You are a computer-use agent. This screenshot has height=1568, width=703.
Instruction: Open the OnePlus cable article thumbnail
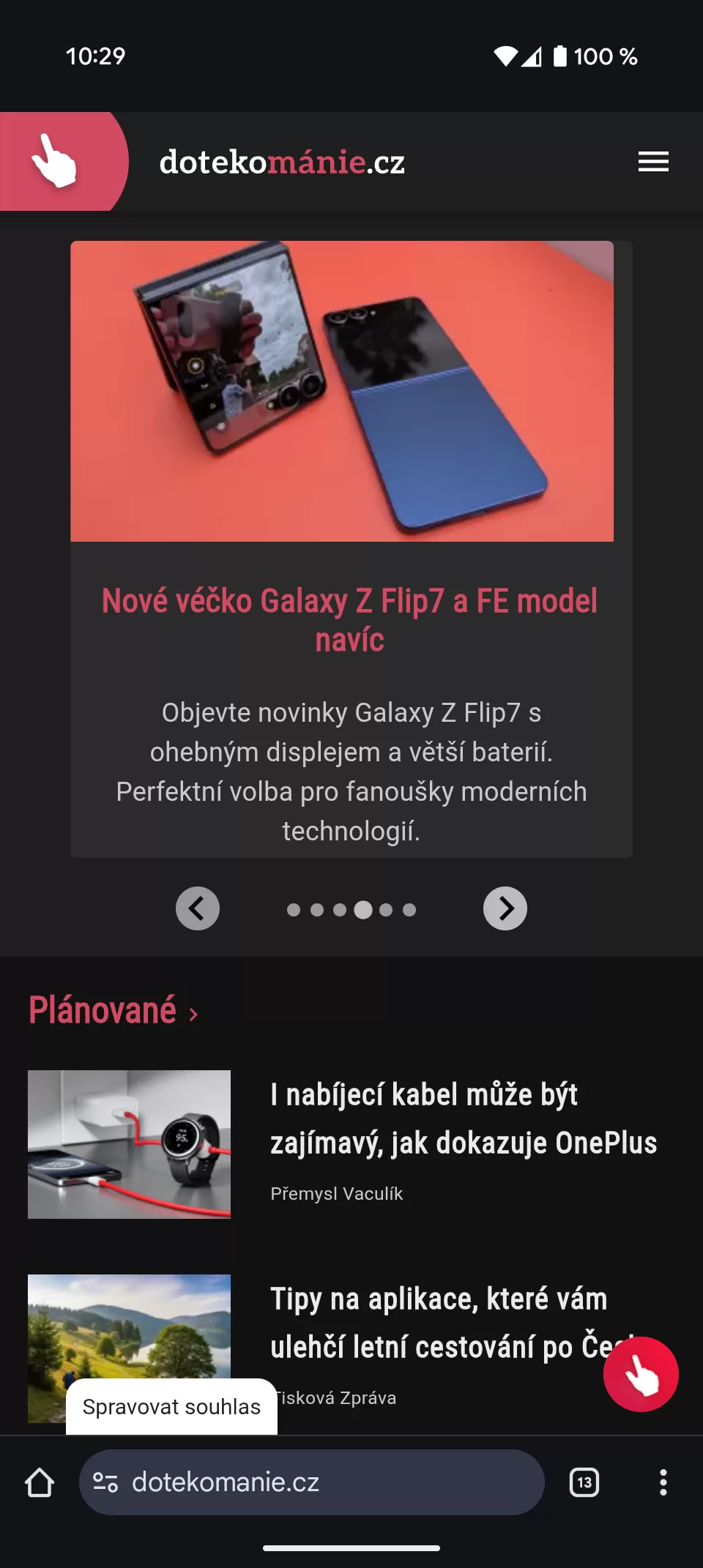click(129, 1144)
